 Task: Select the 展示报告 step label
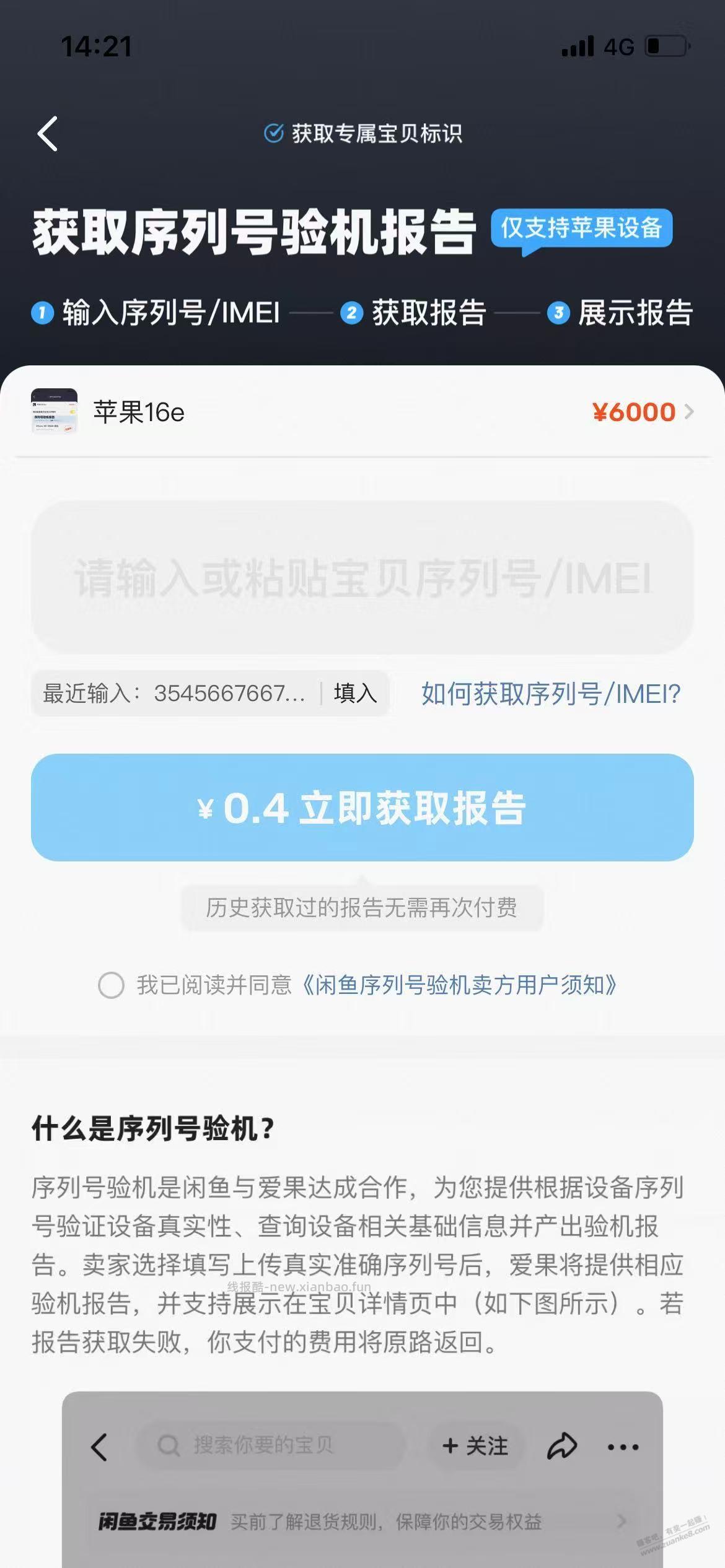[x=634, y=315]
